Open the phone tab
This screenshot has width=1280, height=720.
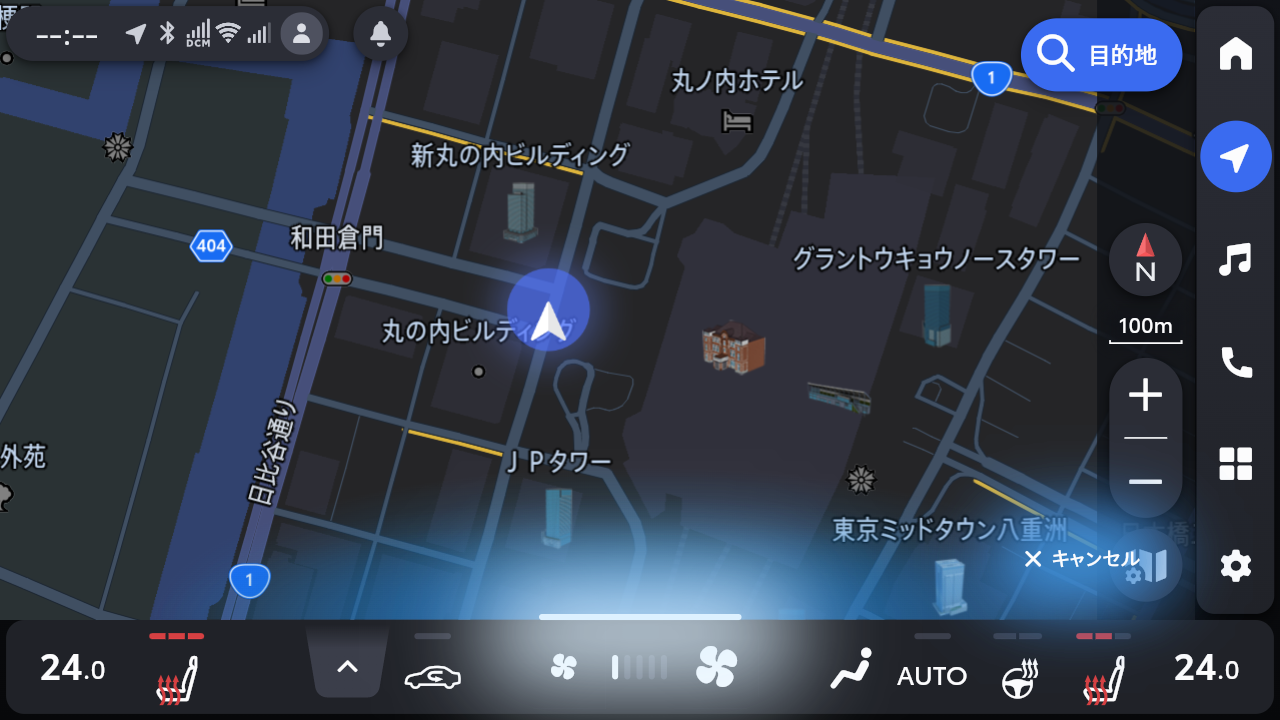point(1236,362)
